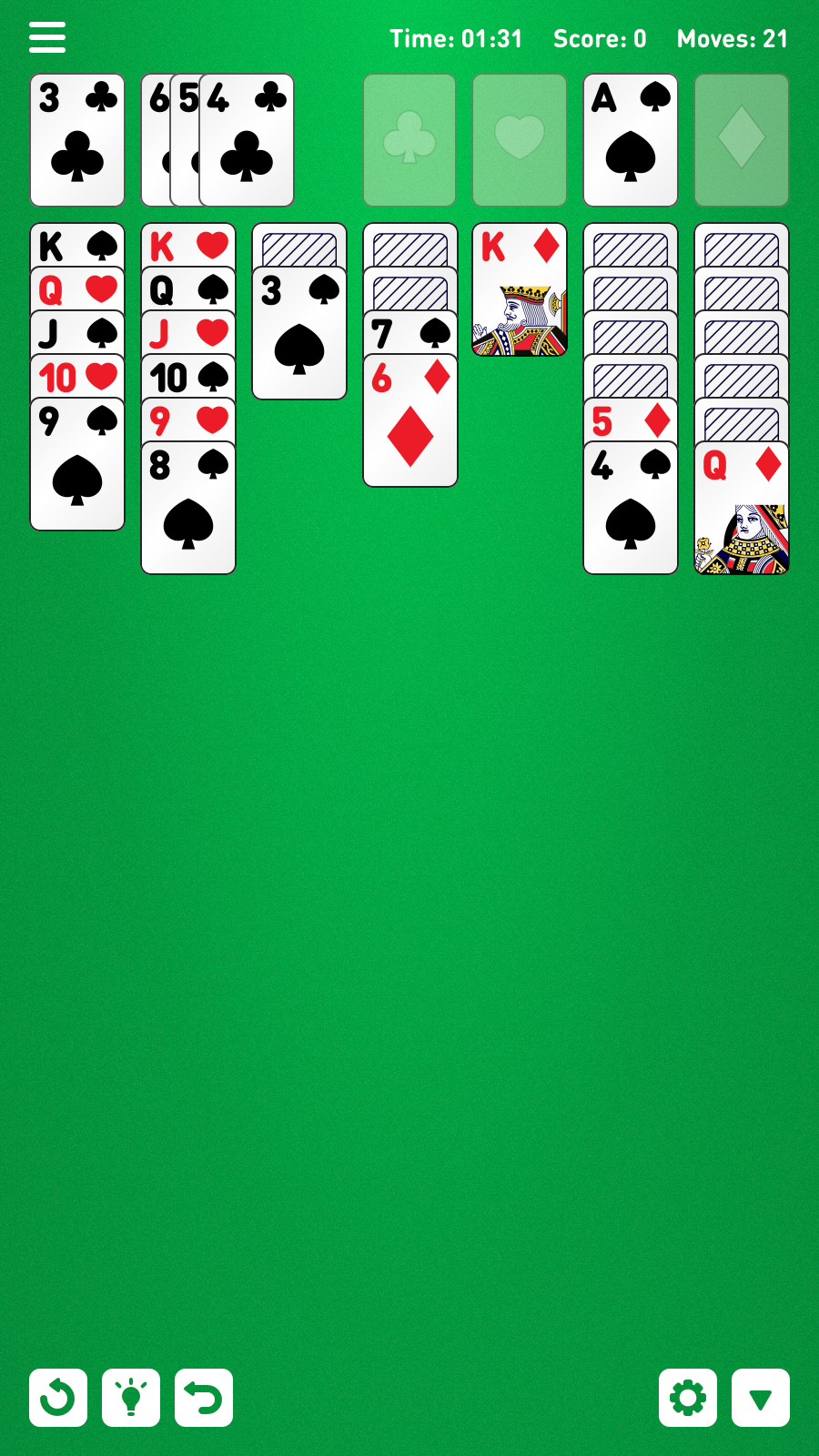Collapse the toolbar with the down arrow button
Viewport: 819px width, 1456px height.
(x=761, y=1397)
